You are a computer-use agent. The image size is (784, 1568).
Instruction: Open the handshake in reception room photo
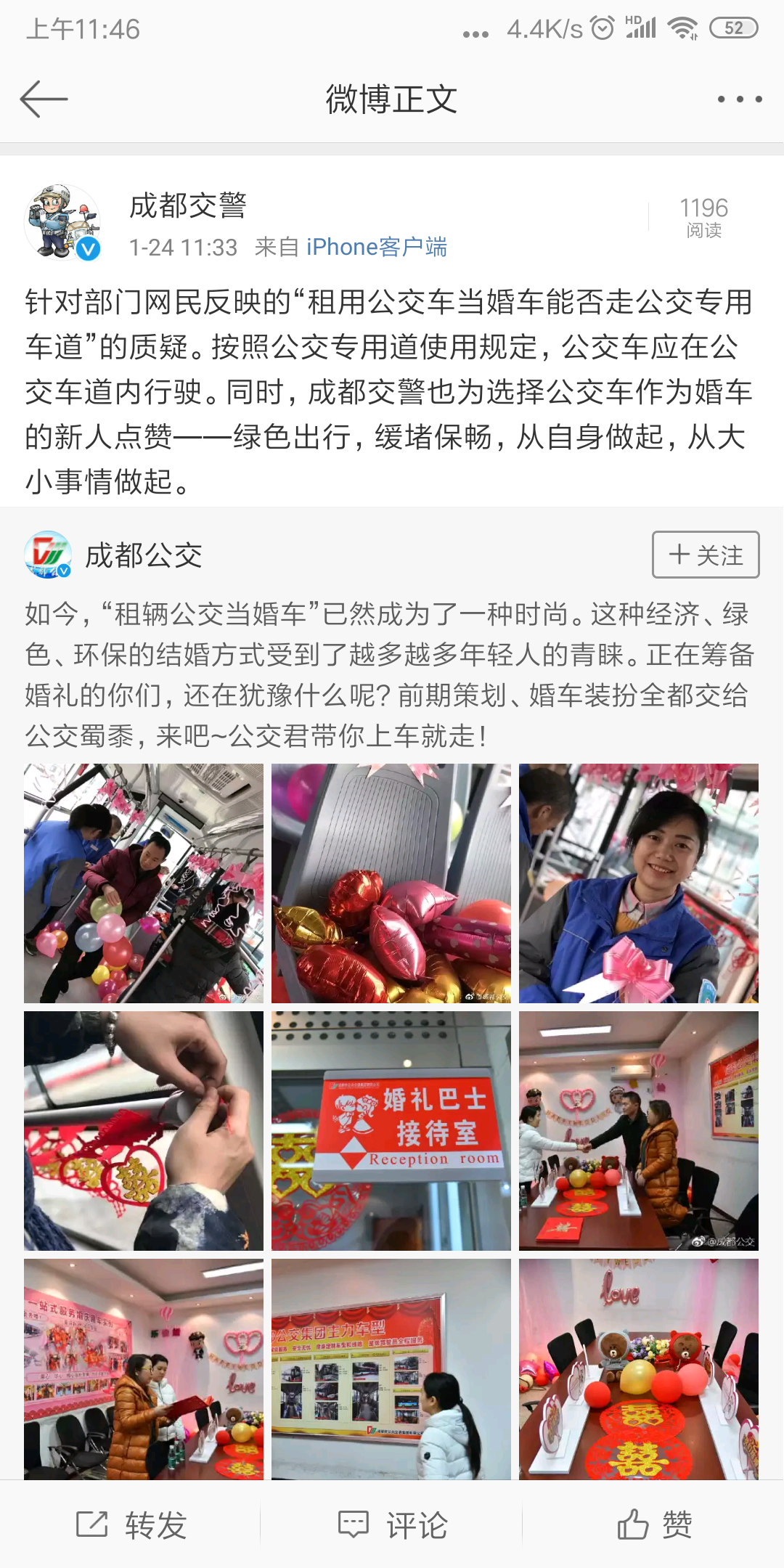639,1130
